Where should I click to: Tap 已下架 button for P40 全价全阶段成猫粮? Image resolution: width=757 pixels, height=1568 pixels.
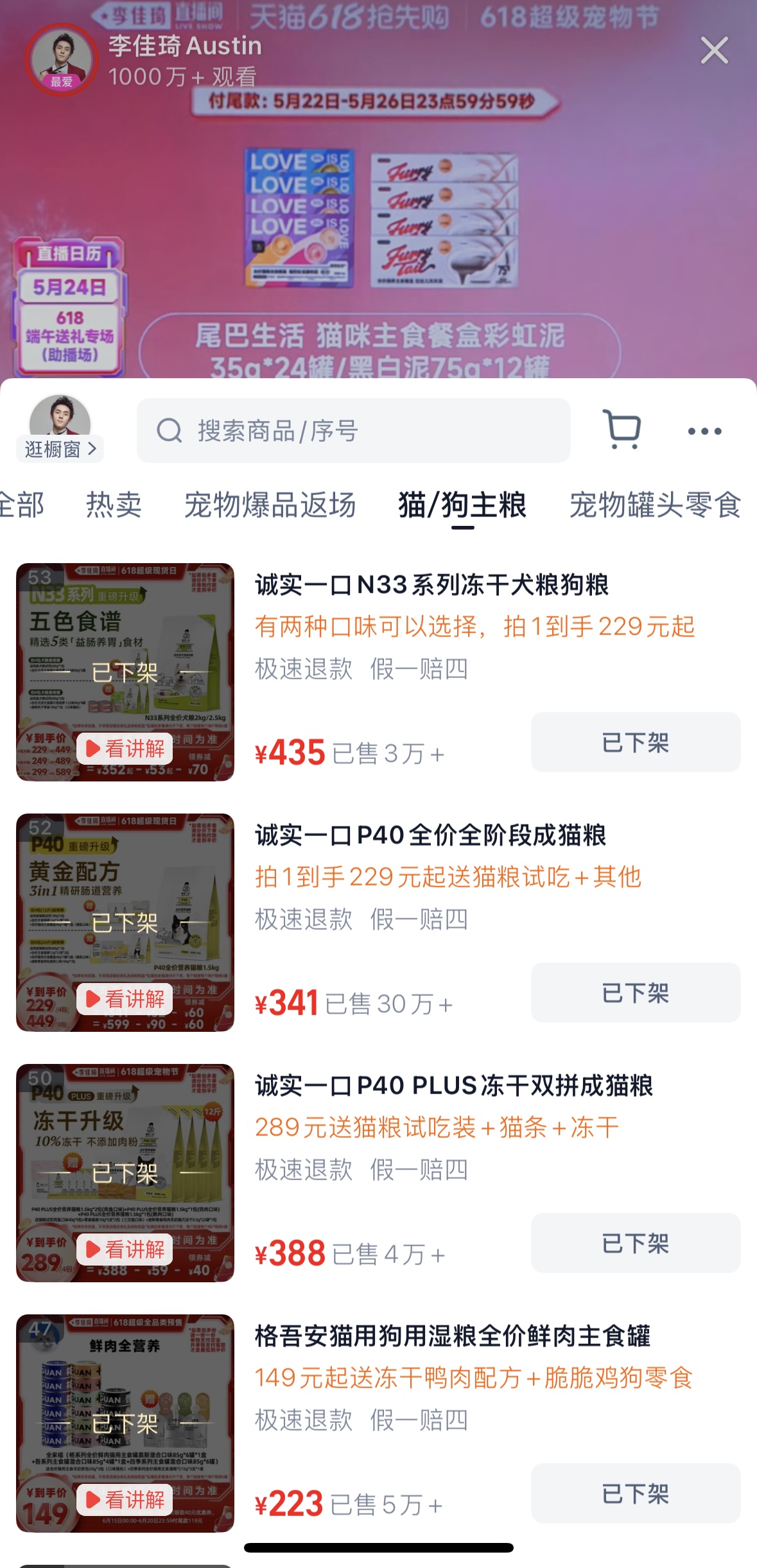click(x=635, y=993)
